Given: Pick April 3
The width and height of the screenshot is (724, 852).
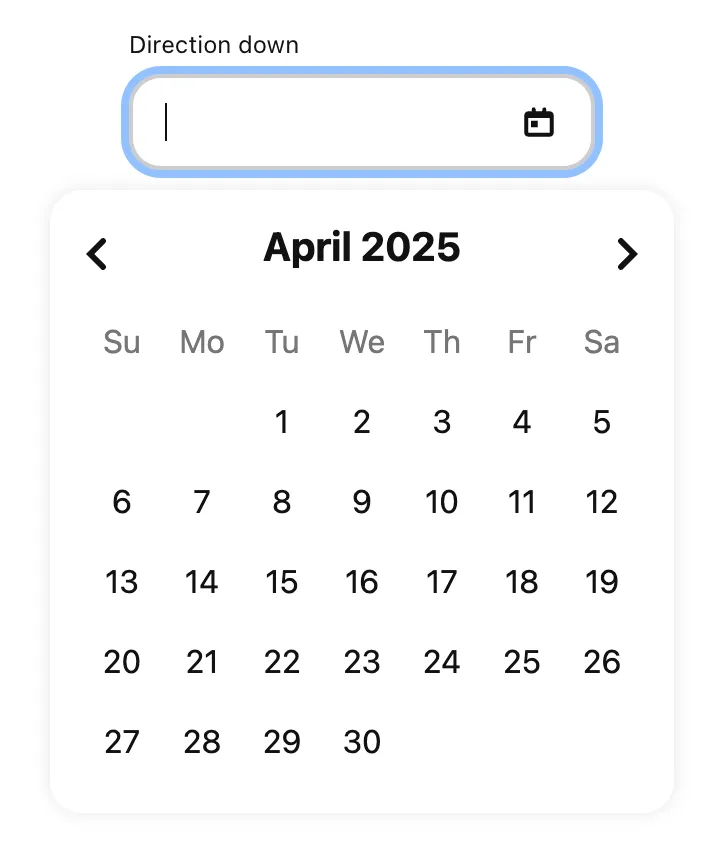Looking at the screenshot, I should pos(442,422).
